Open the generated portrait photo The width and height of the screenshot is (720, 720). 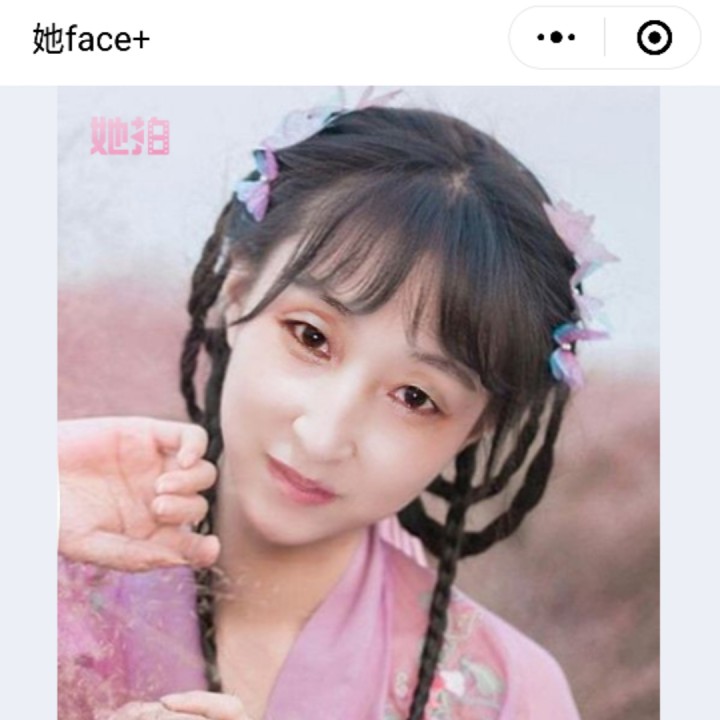358,402
